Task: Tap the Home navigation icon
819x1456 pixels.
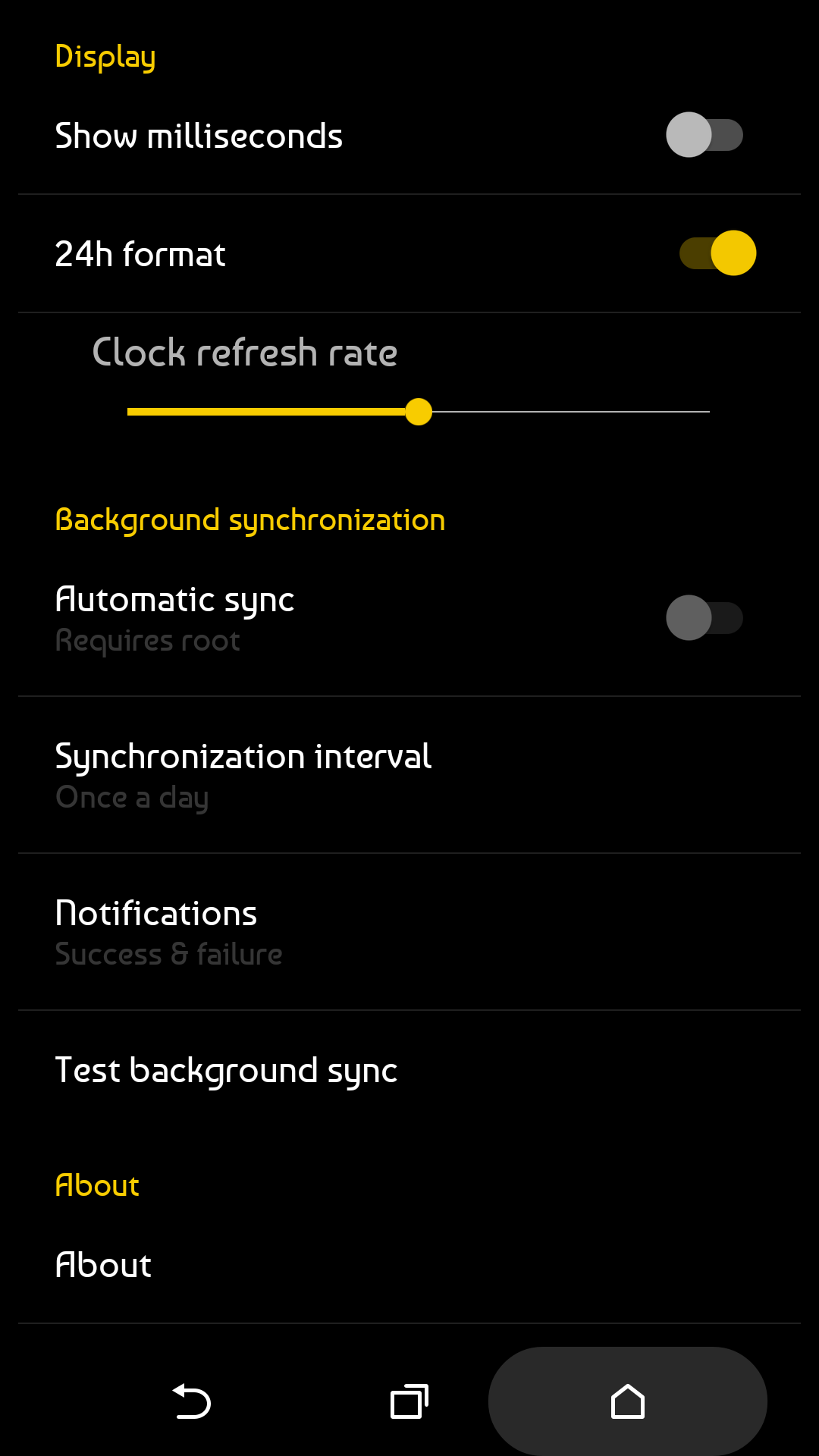Action: coord(626,1401)
